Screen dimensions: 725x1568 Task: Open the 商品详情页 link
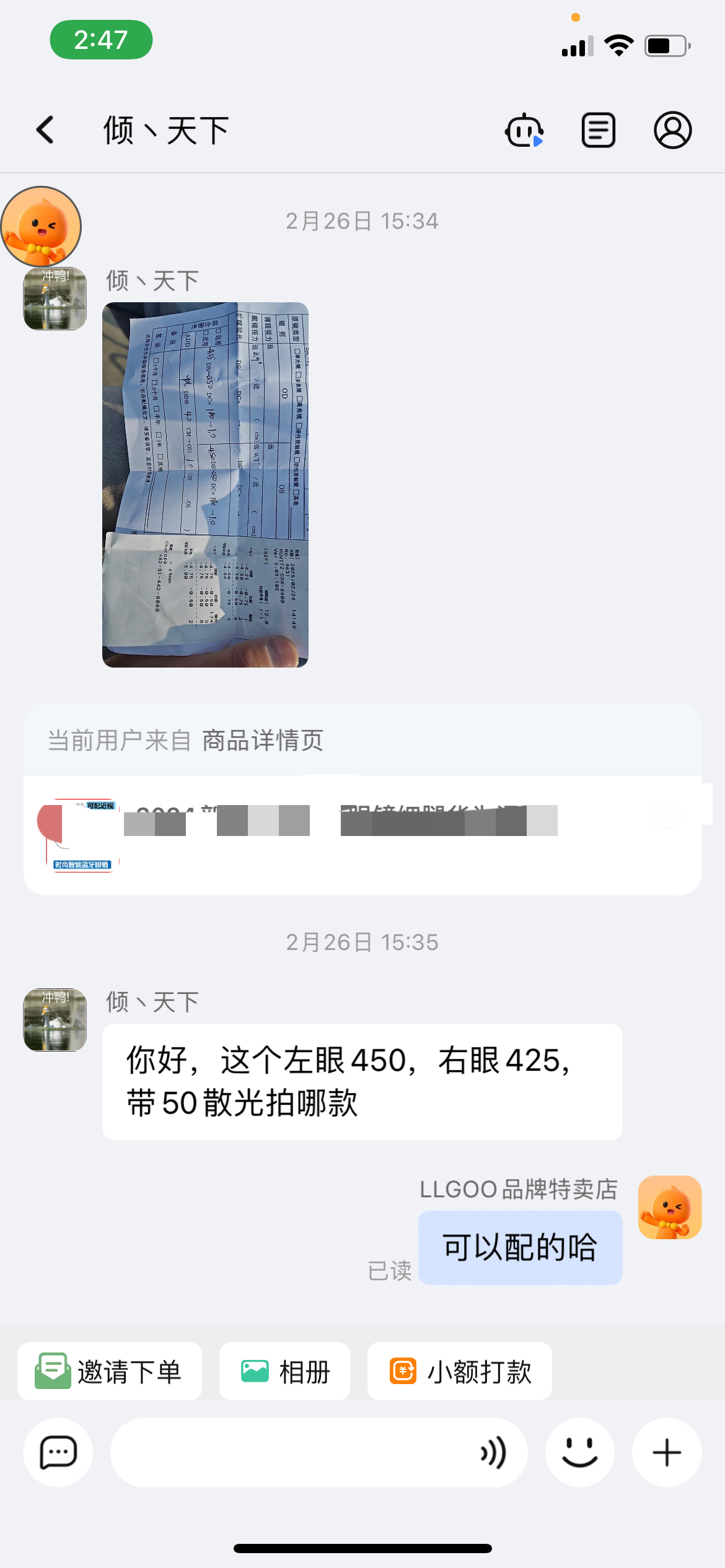tap(262, 741)
